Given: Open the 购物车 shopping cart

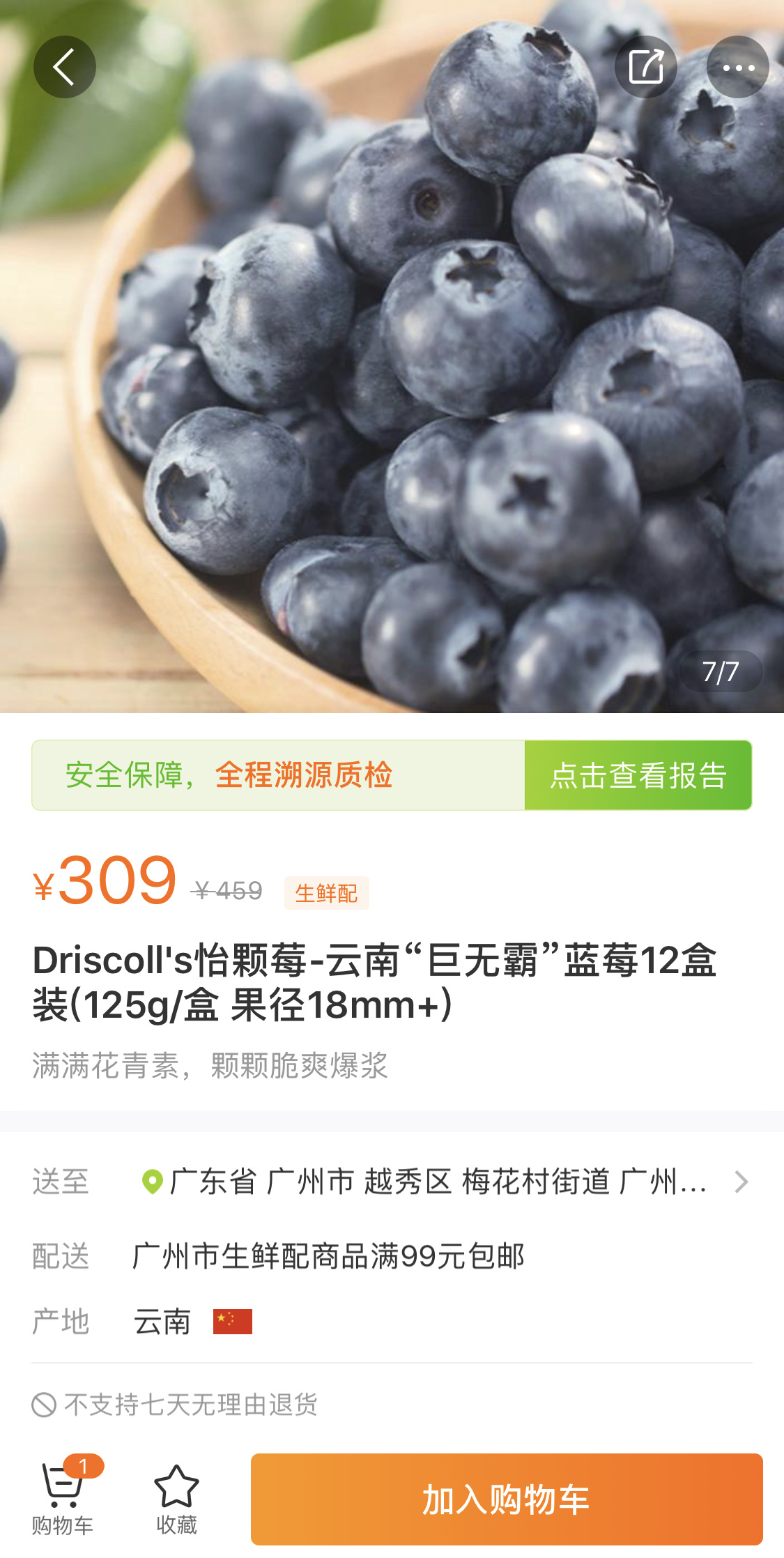Looking at the screenshot, I should click(x=63, y=1499).
